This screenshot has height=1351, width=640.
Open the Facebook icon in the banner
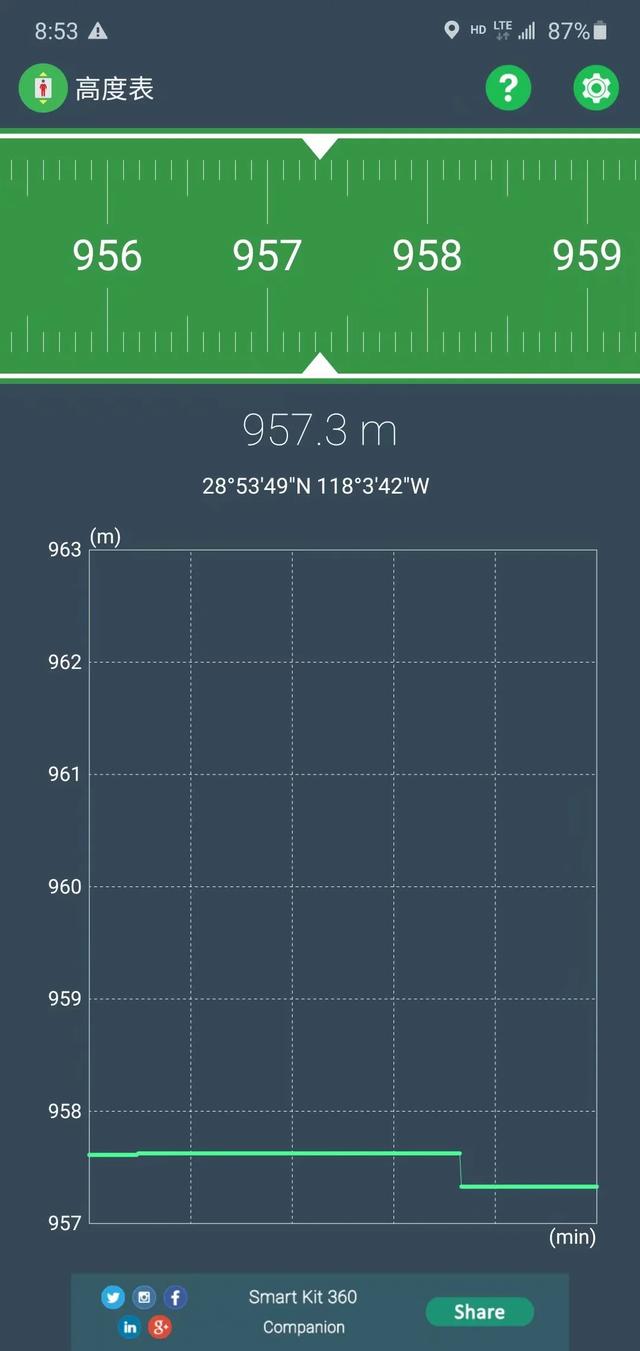point(175,1297)
